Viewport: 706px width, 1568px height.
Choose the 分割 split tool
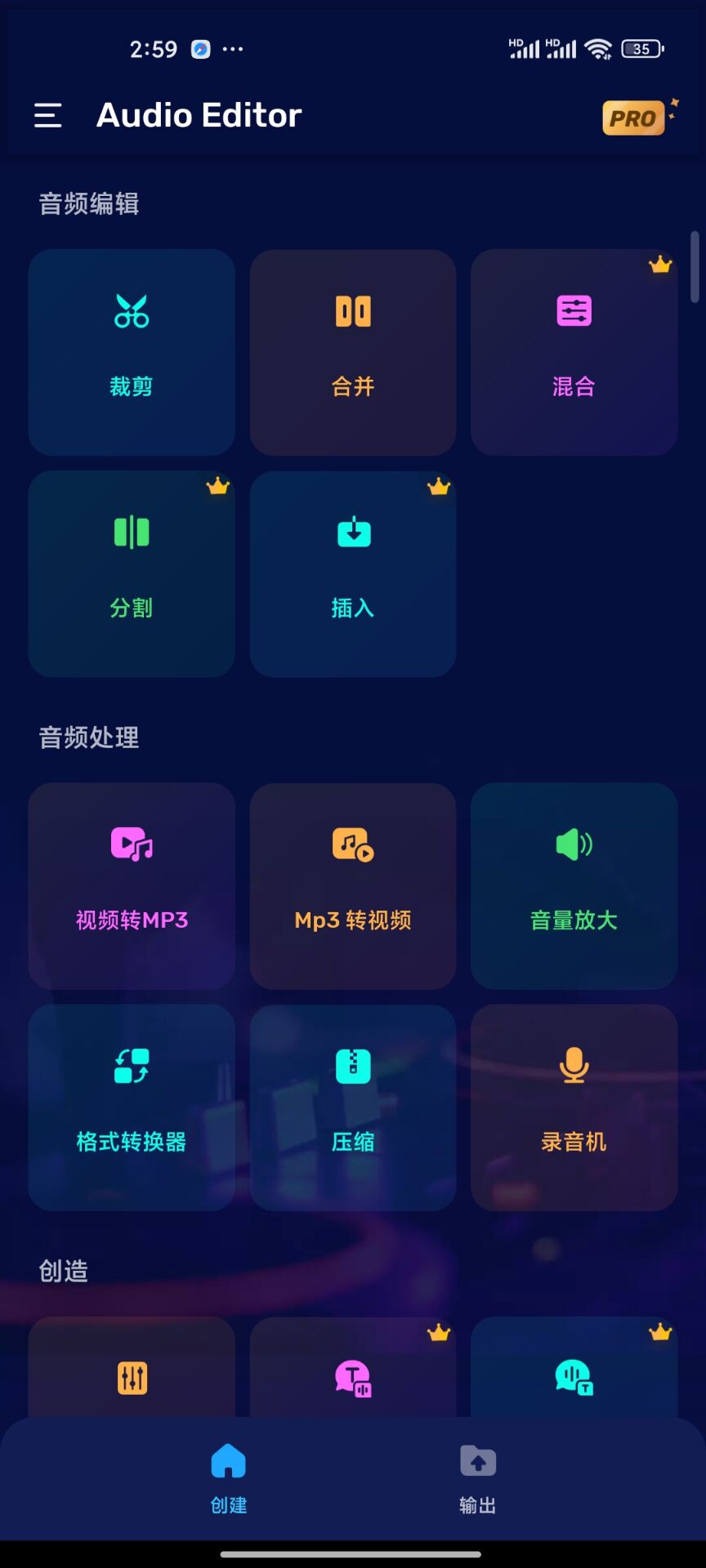click(x=132, y=573)
